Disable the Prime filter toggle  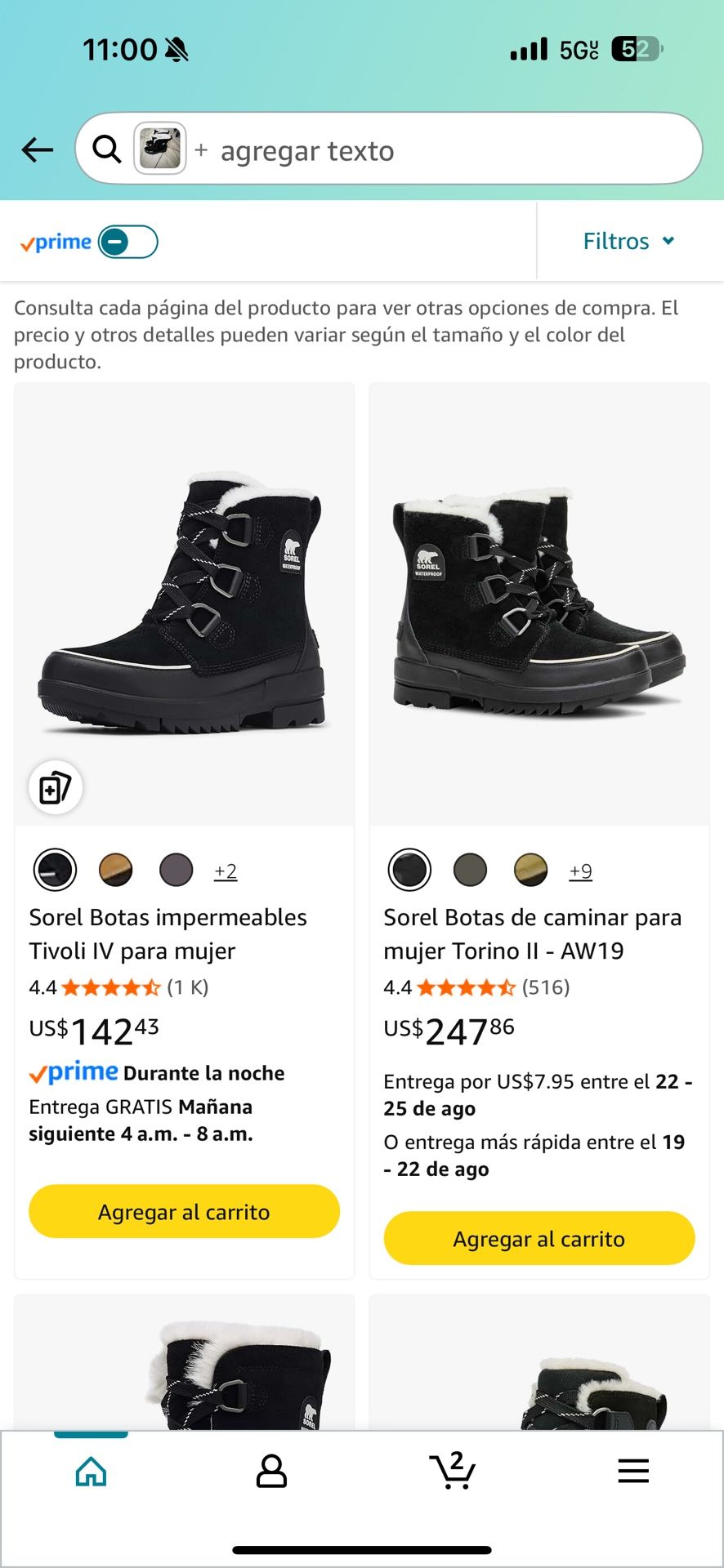pyautogui.click(x=127, y=242)
